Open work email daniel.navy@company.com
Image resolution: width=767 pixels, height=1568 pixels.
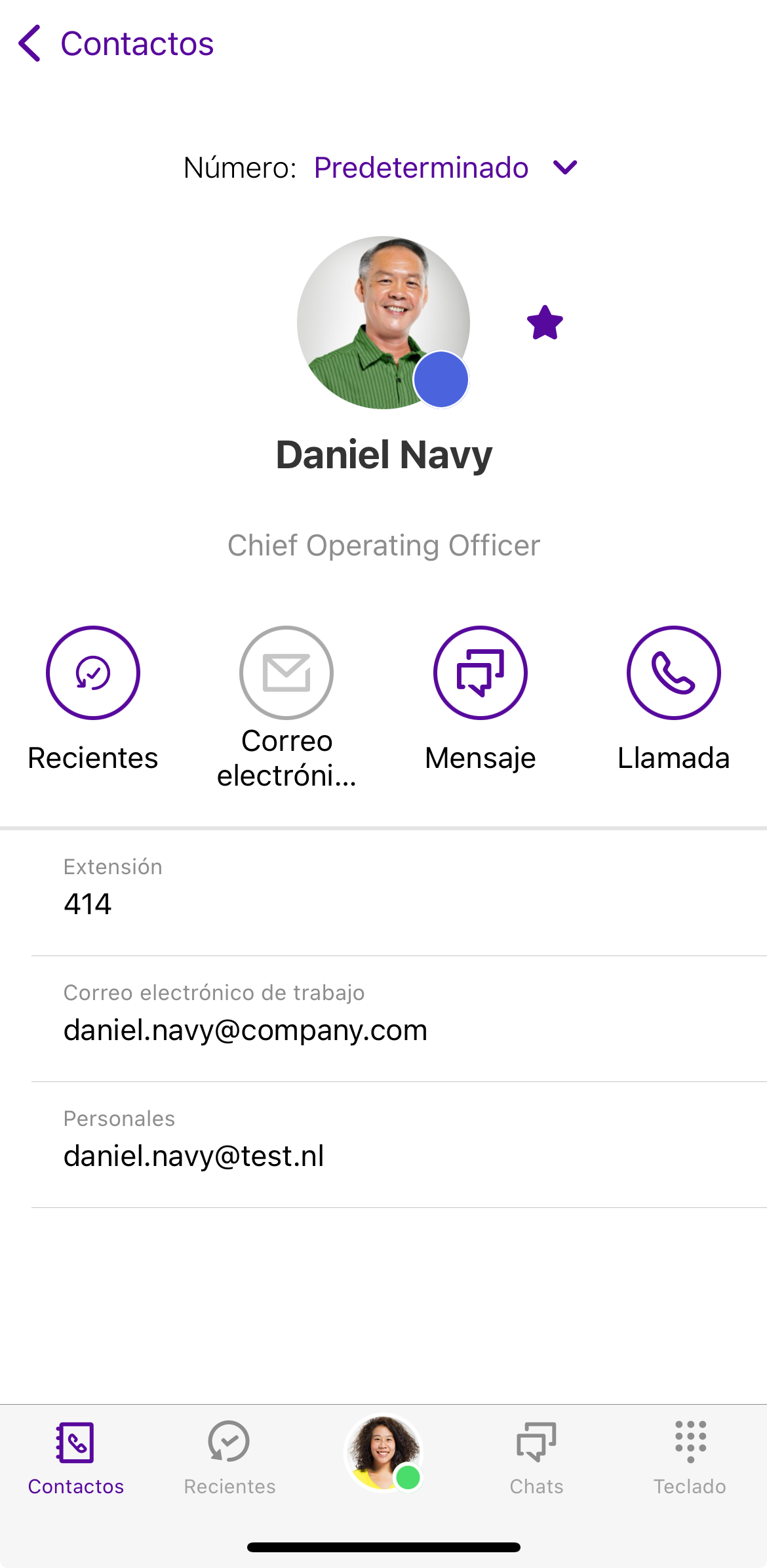pyautogui.click(x=245, y=1030)
